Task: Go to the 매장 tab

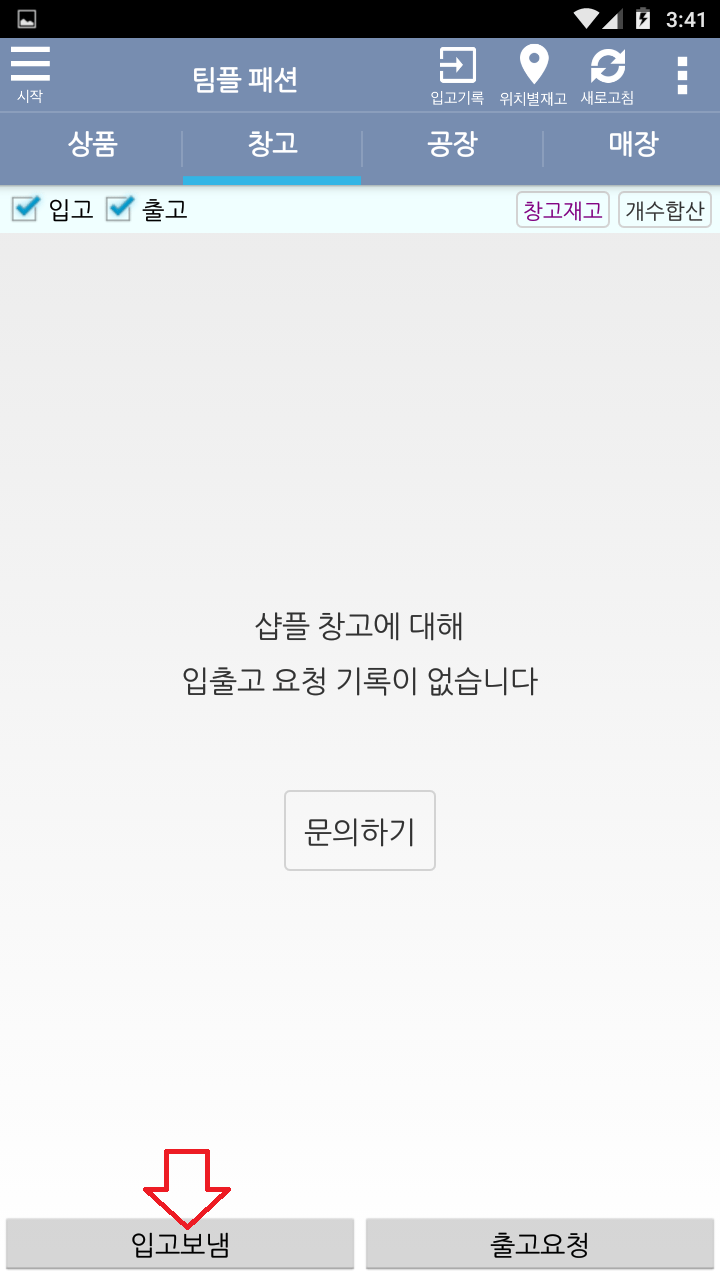Action: 632,145
